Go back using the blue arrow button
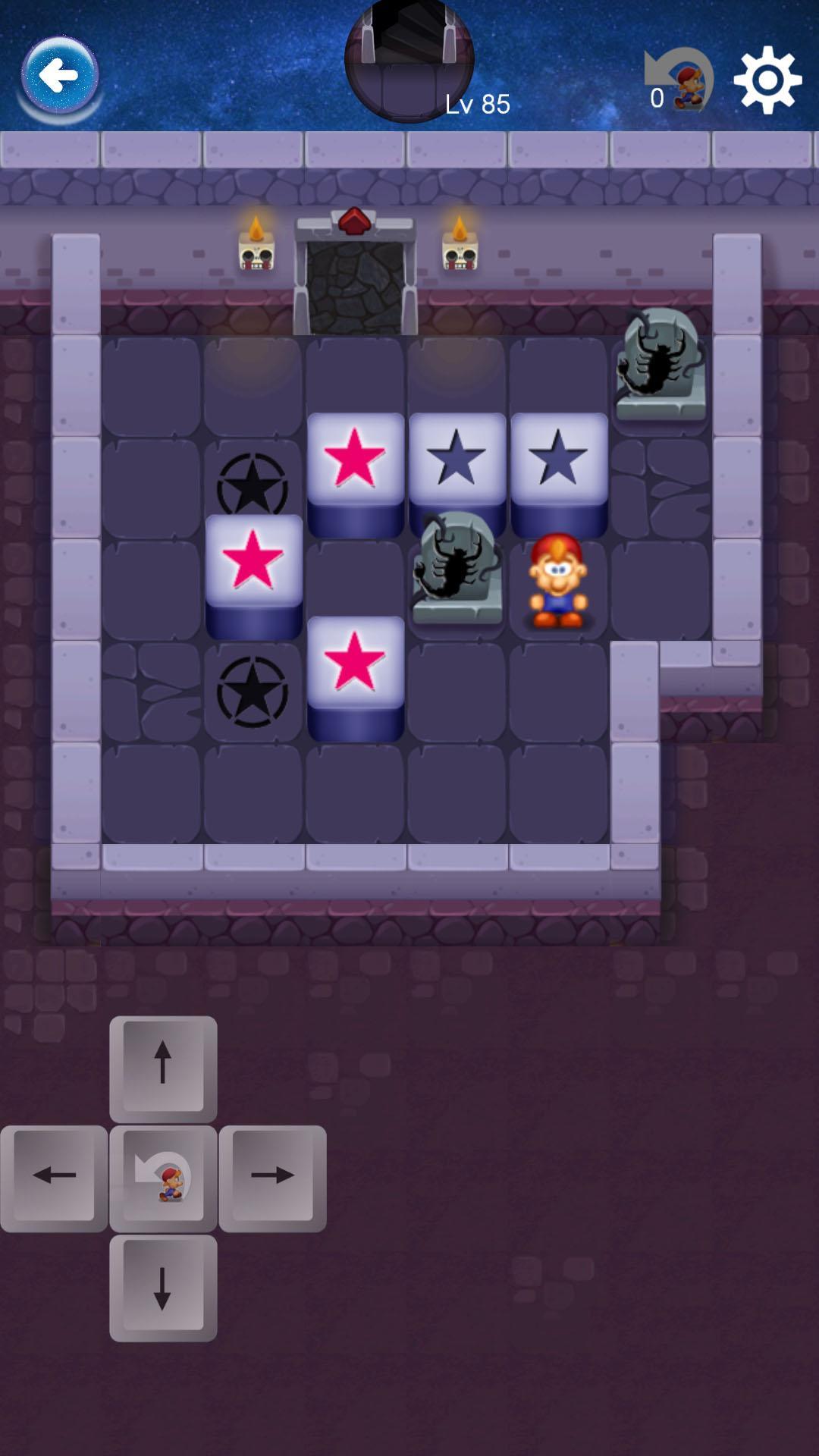819x1456 pixels. tap(59, 77)
